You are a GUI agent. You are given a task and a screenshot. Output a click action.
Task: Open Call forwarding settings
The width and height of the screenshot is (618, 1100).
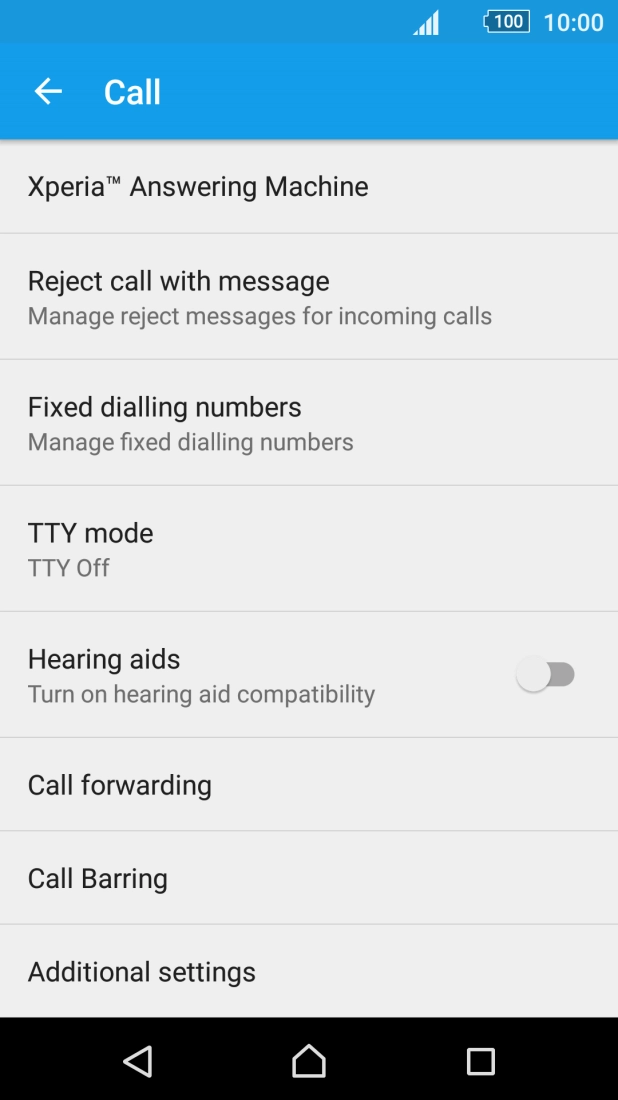(120, 785)
